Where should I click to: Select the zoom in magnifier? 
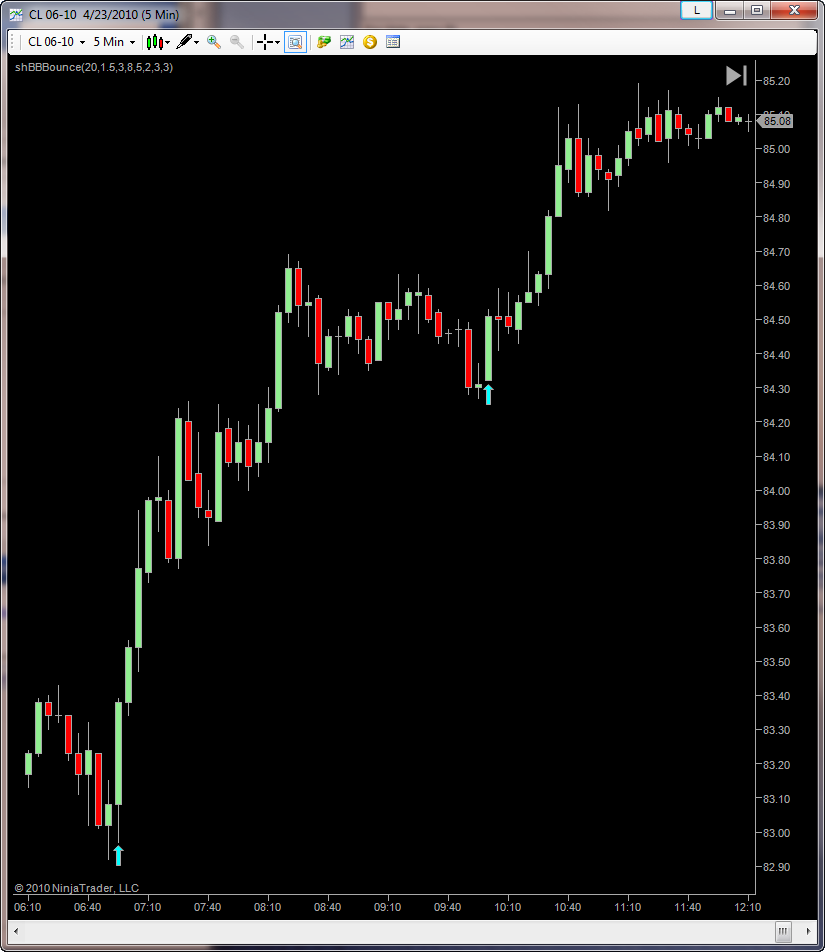pyautogui.click(x=214, y=42)
